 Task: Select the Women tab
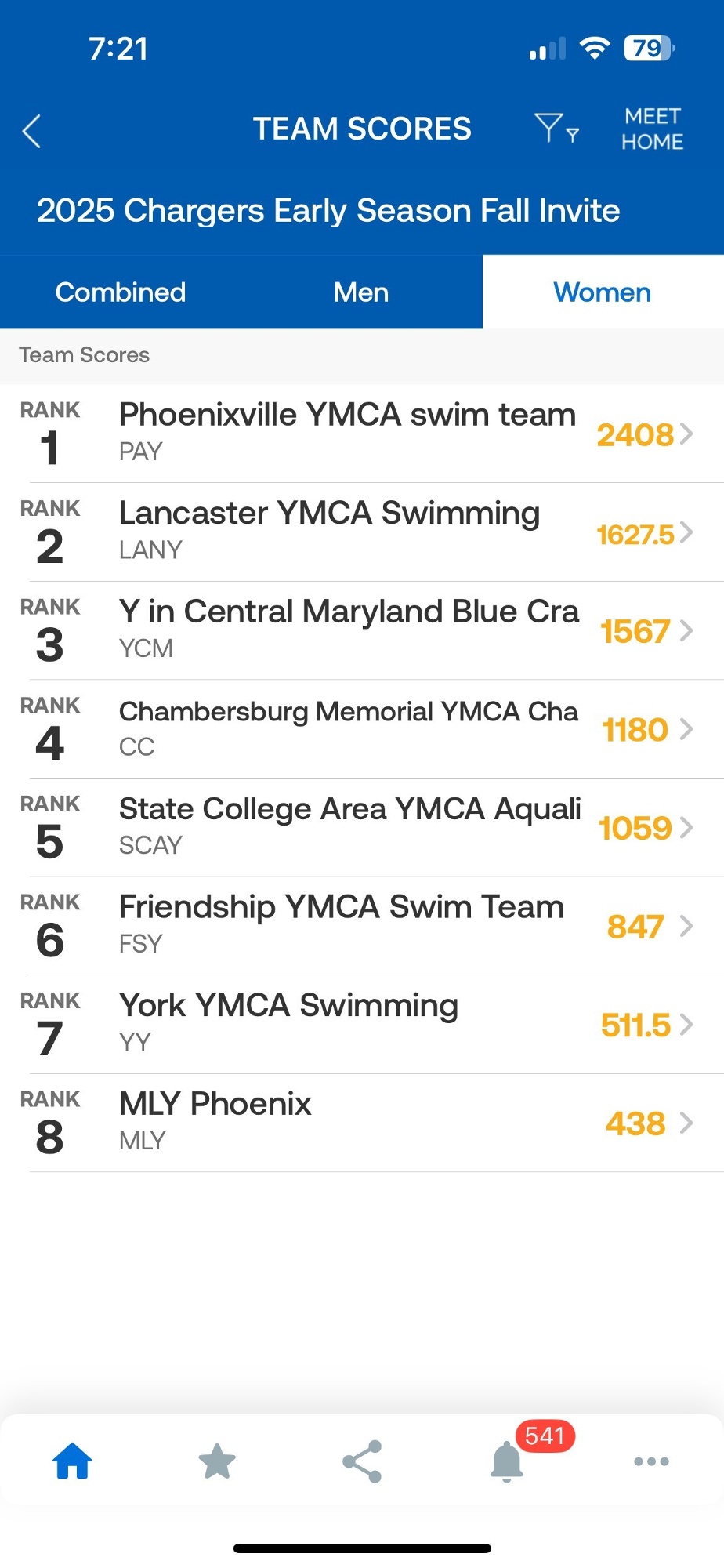tap(602, 292)
